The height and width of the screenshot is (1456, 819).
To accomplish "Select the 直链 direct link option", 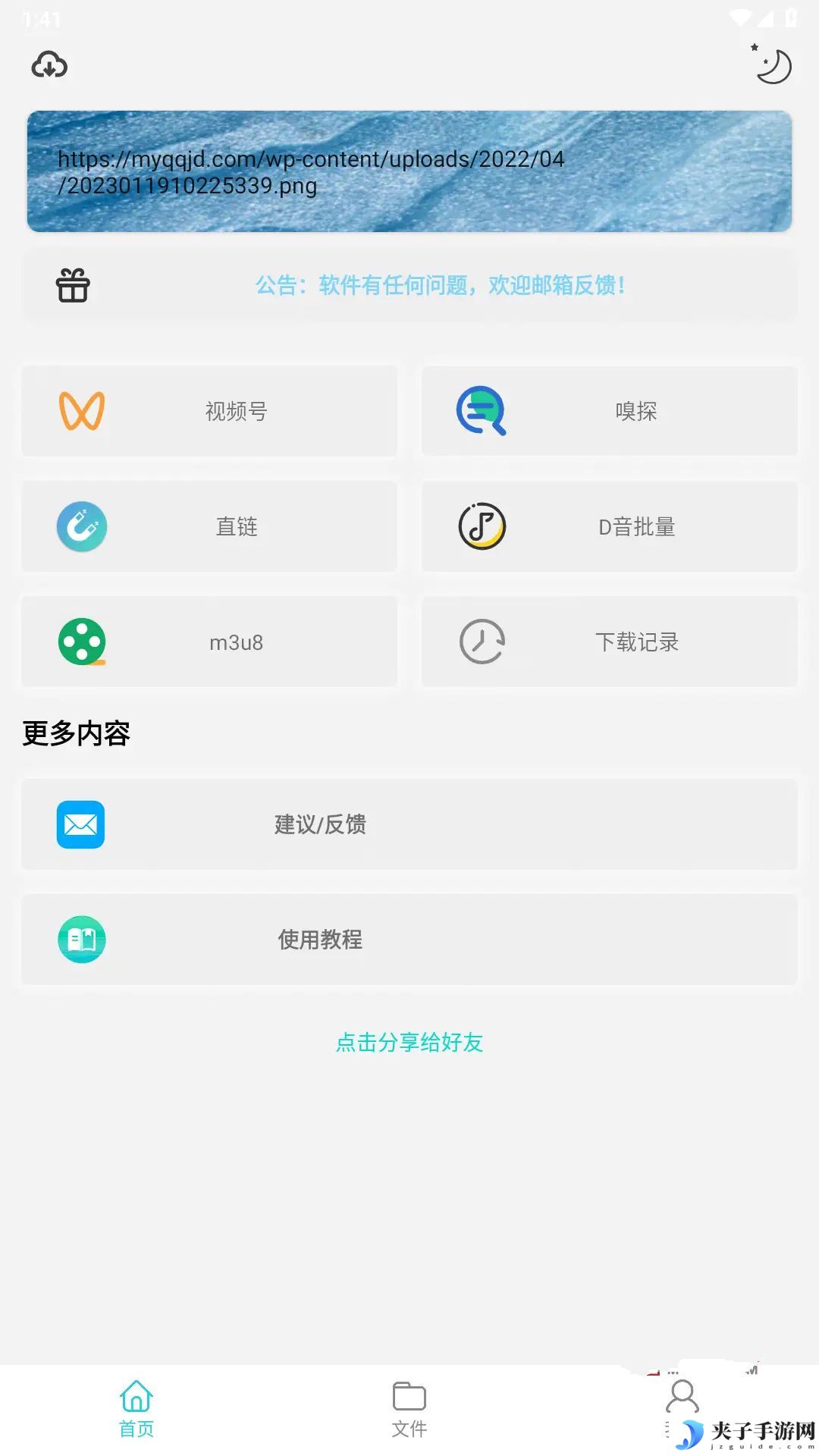I will [209, 526].
